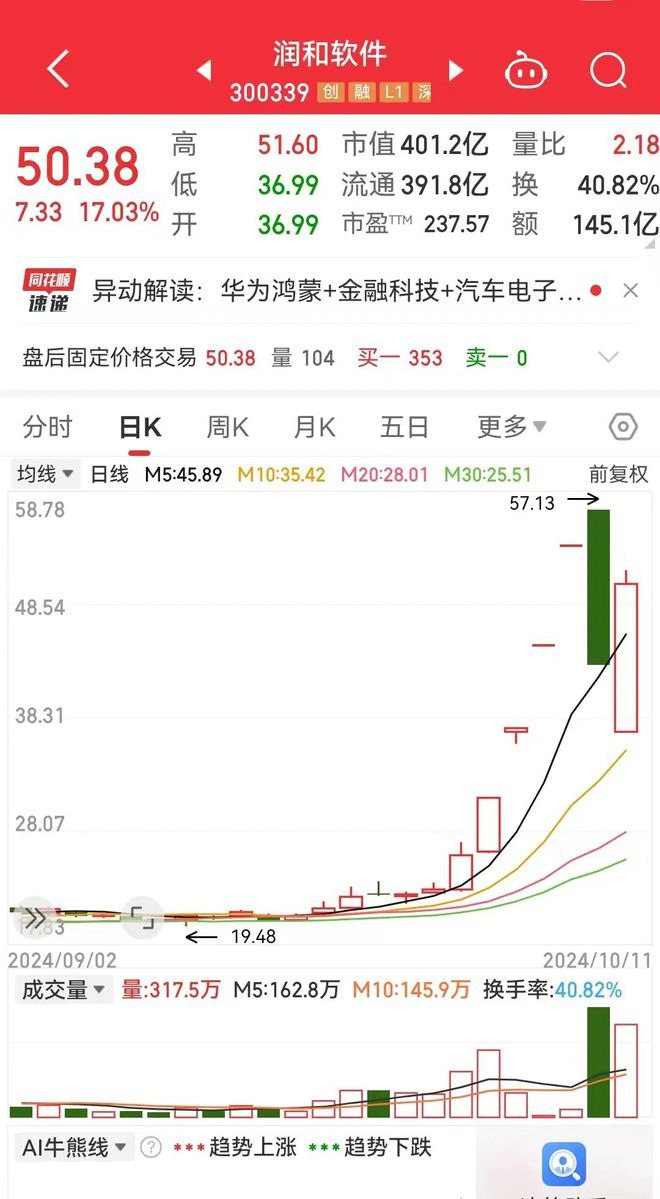Open the AI牛熊线 dropdown
Screen dimensions: 660x1199
tap(74, 1148)
